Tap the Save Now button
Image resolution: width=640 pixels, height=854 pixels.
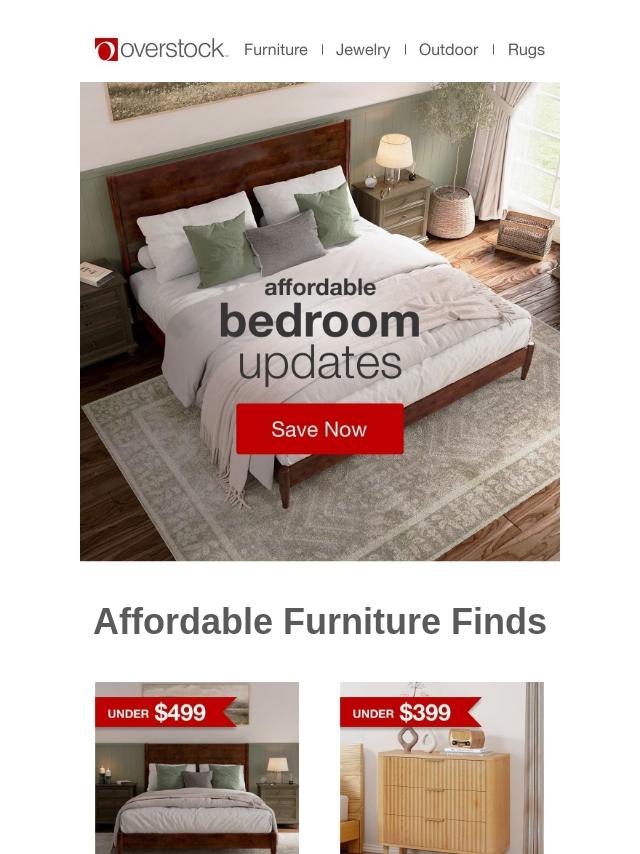pyautogui.click(x=319, y=429)
